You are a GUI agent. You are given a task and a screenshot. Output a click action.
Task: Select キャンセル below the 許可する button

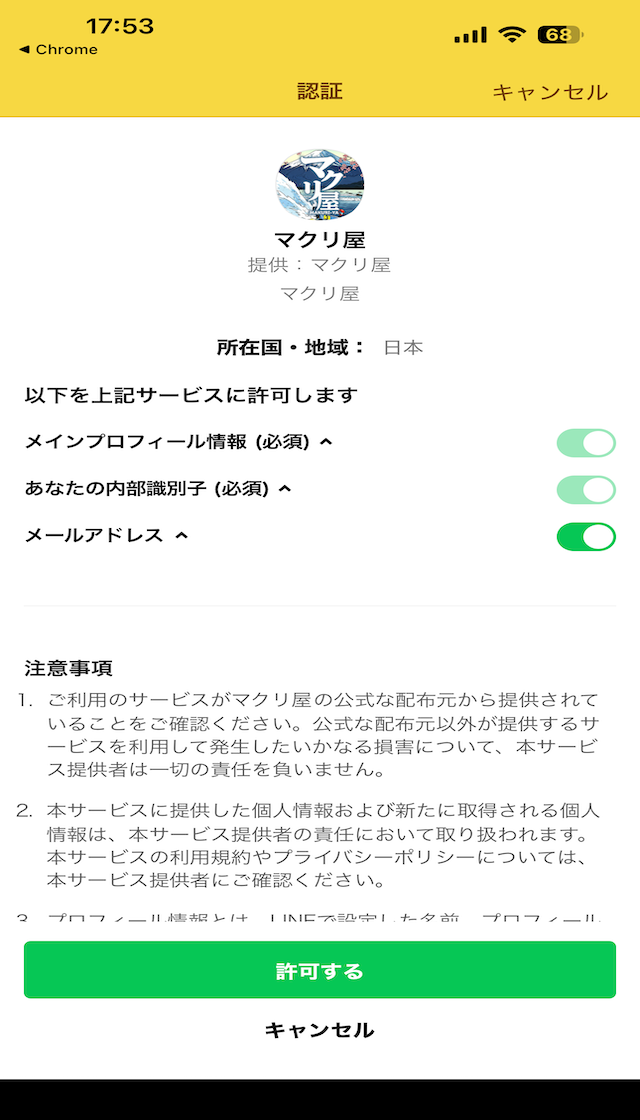pos(320,1030)
